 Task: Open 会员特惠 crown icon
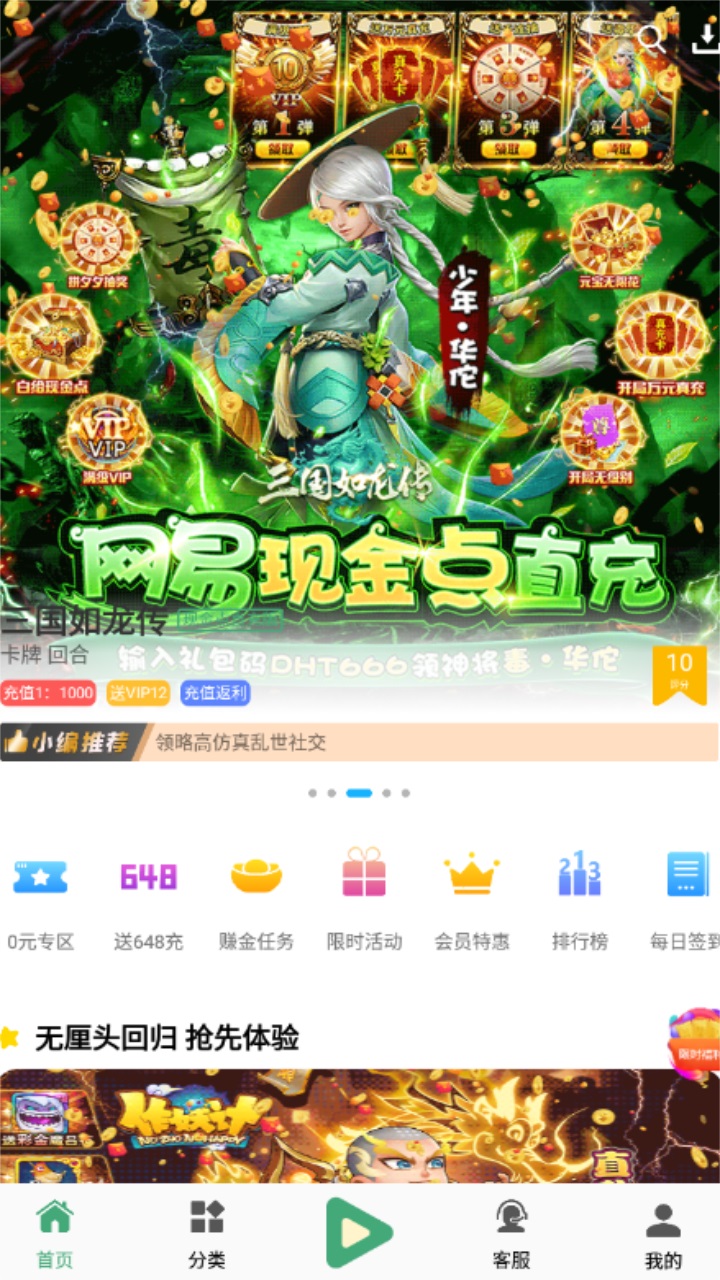(x=471, y=876)
